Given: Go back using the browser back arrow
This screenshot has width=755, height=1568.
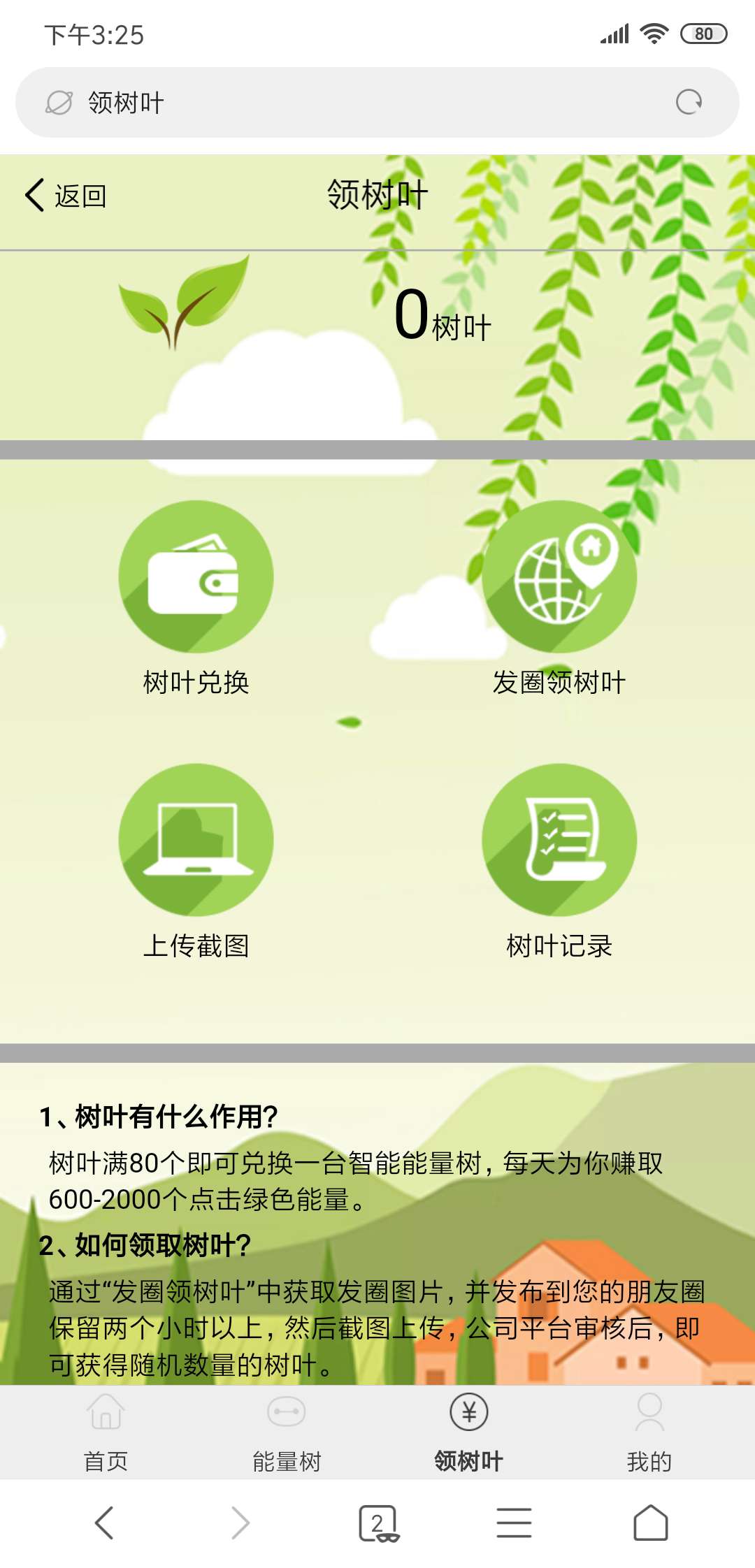Looking at the screenshot, I should [104, 1523].
